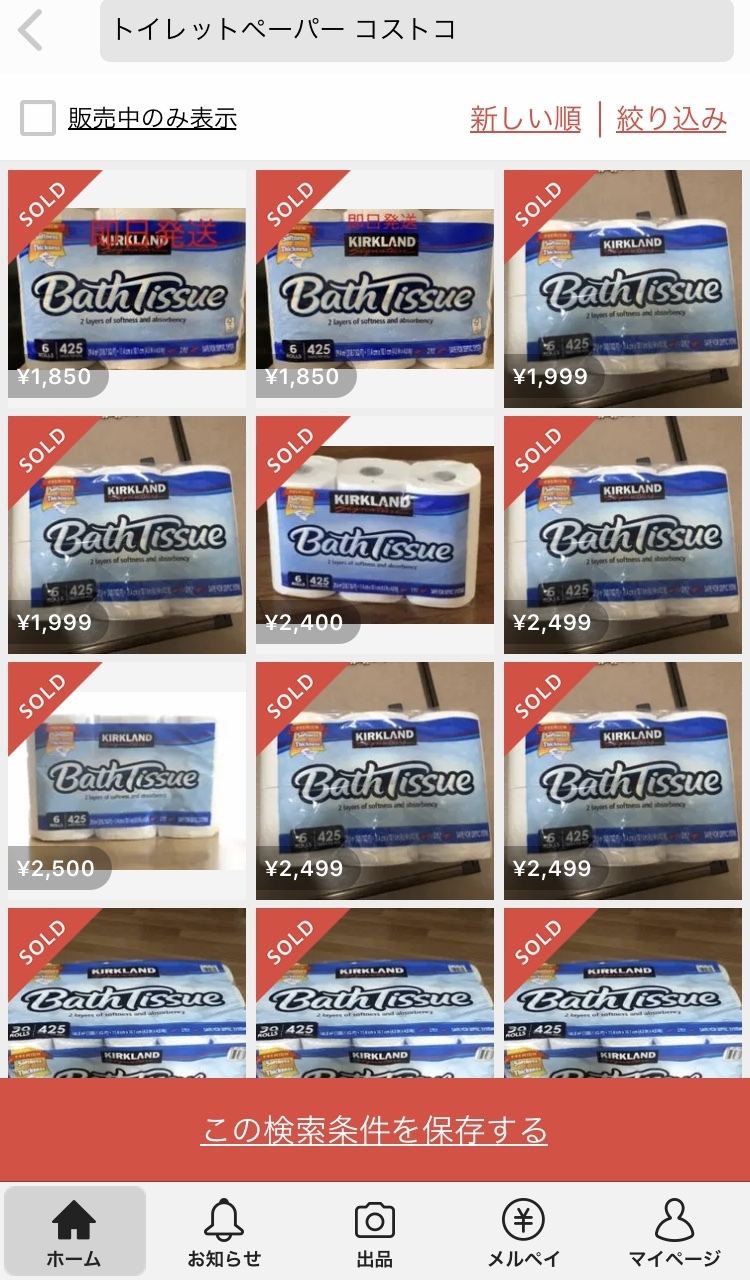Go back using the back arrow
This screenshot has height=1280, width=750.
tap(32, 30)
